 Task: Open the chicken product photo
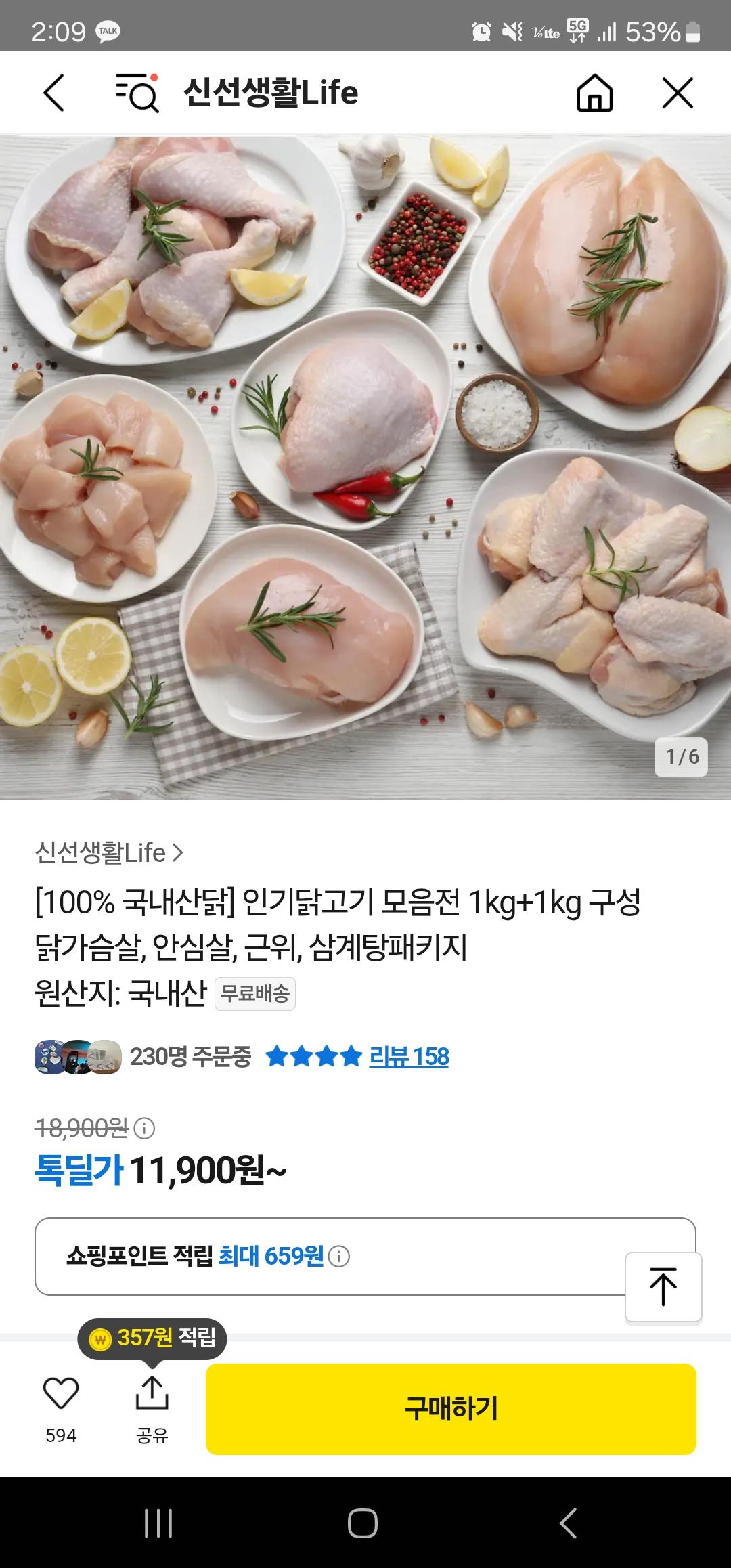click(x=365, y=467)
